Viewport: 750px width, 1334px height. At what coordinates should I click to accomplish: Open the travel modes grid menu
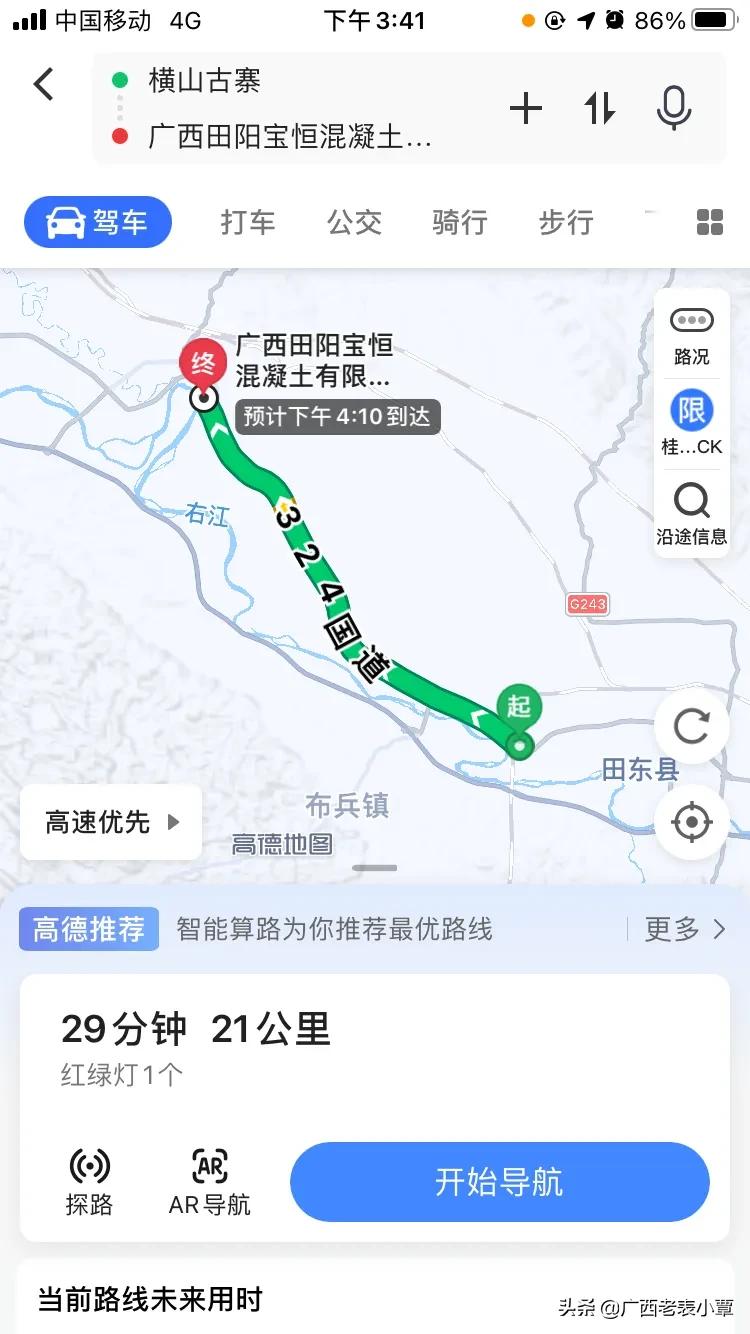point(710,222)
